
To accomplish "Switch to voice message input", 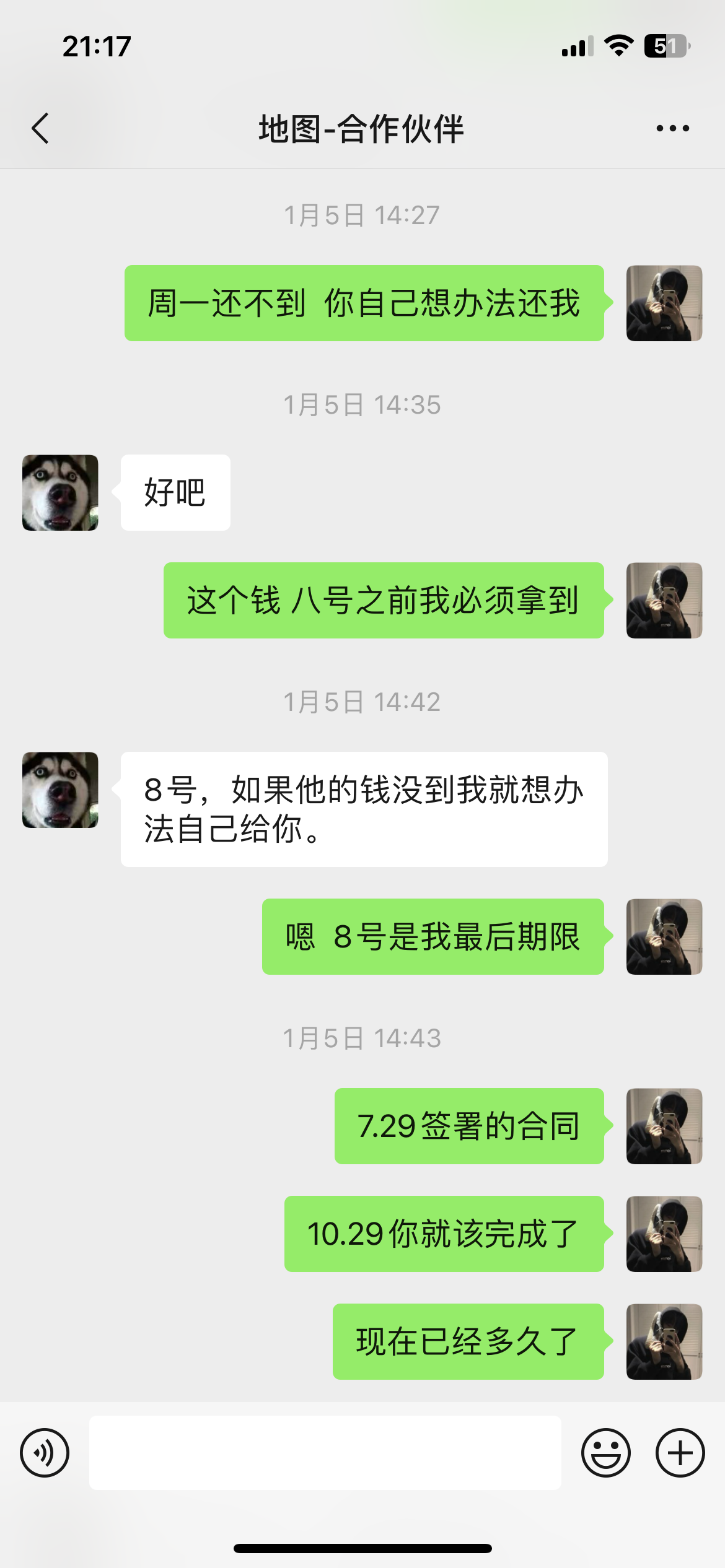I will 45,1453.
